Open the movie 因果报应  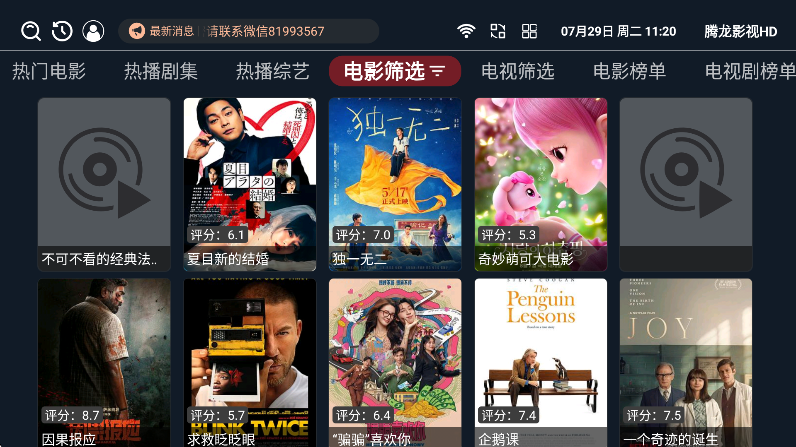tap(104, 360)
